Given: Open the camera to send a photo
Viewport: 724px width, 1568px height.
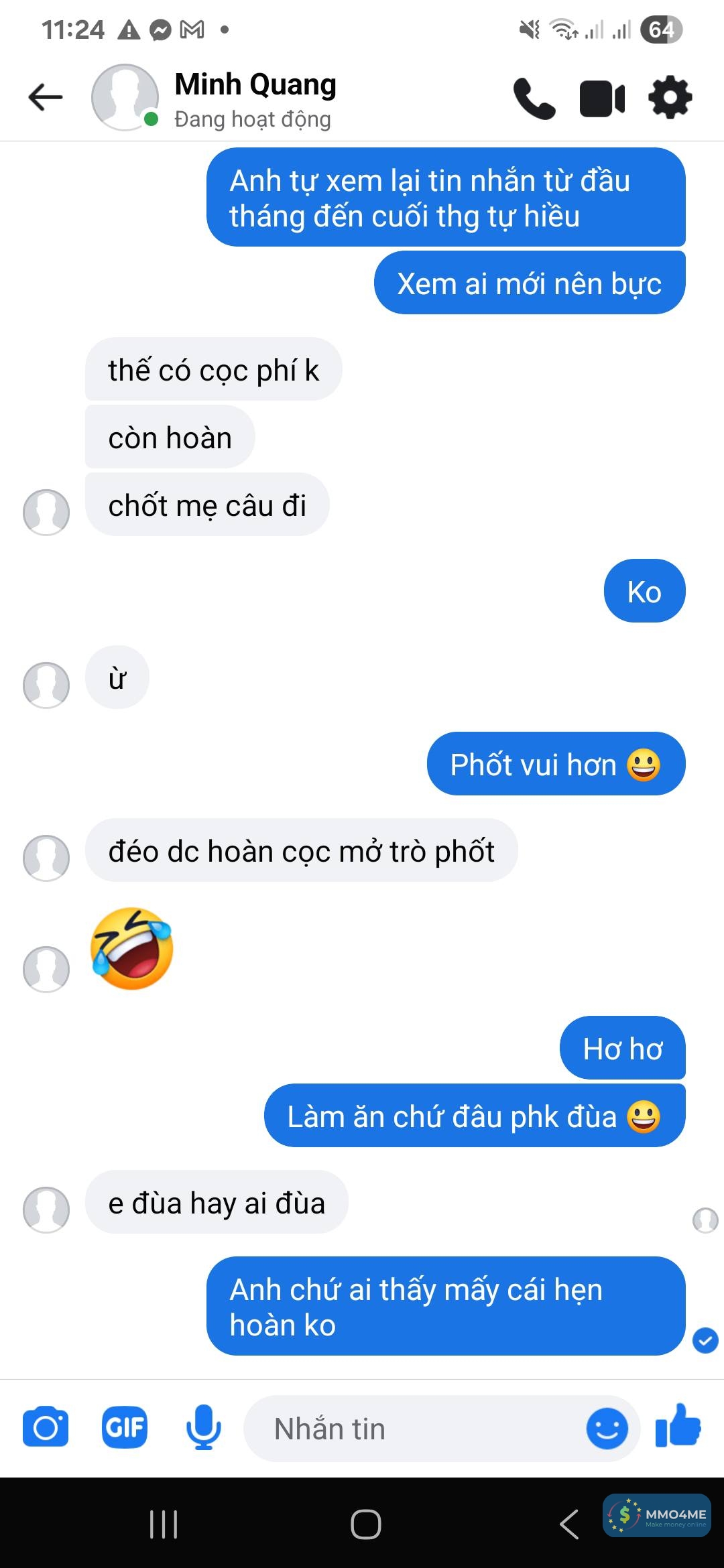Looking at the screenshot, I should pos(46,1428).
